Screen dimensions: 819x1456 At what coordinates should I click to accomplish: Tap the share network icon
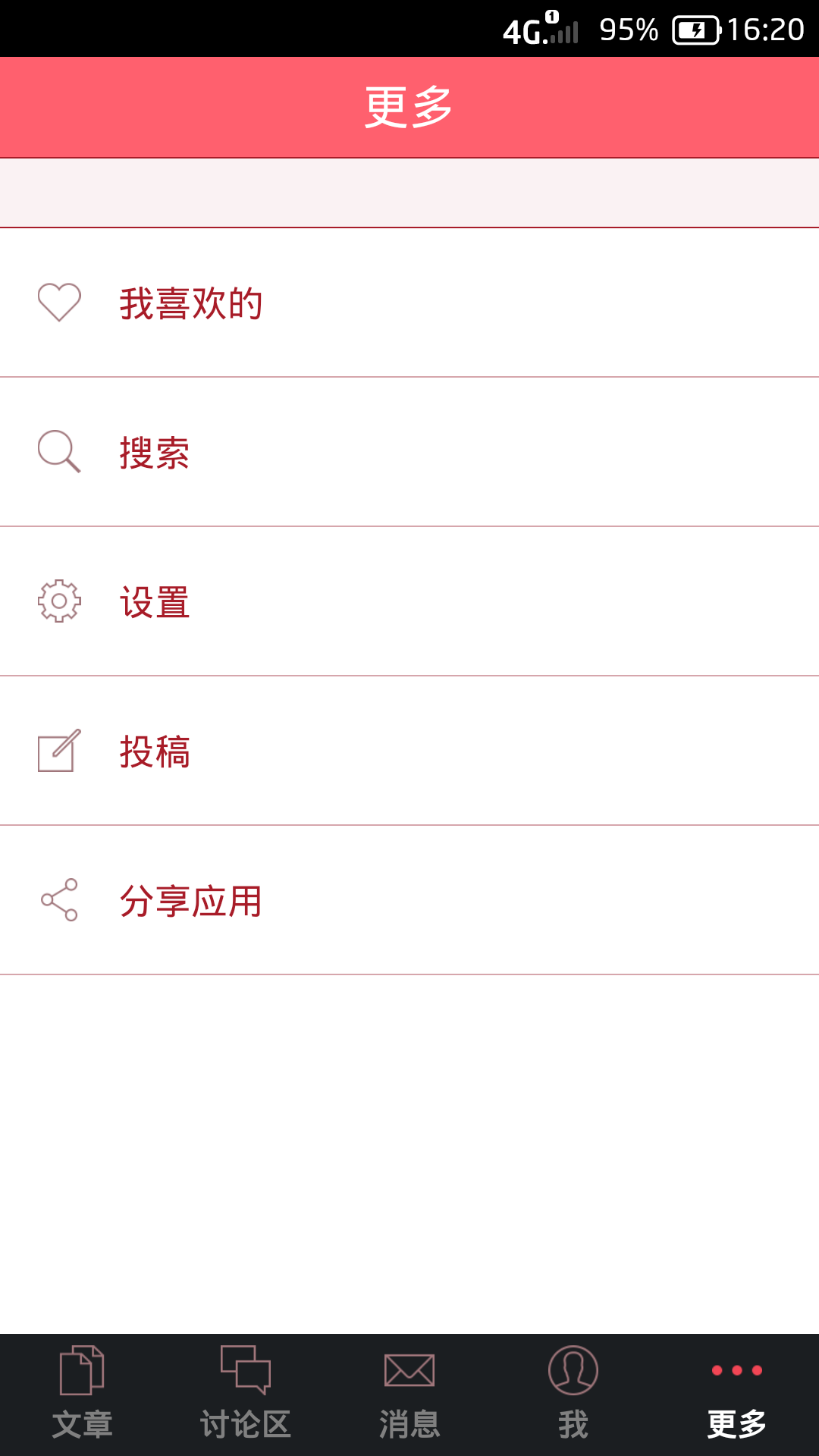(x=61, y=901)
